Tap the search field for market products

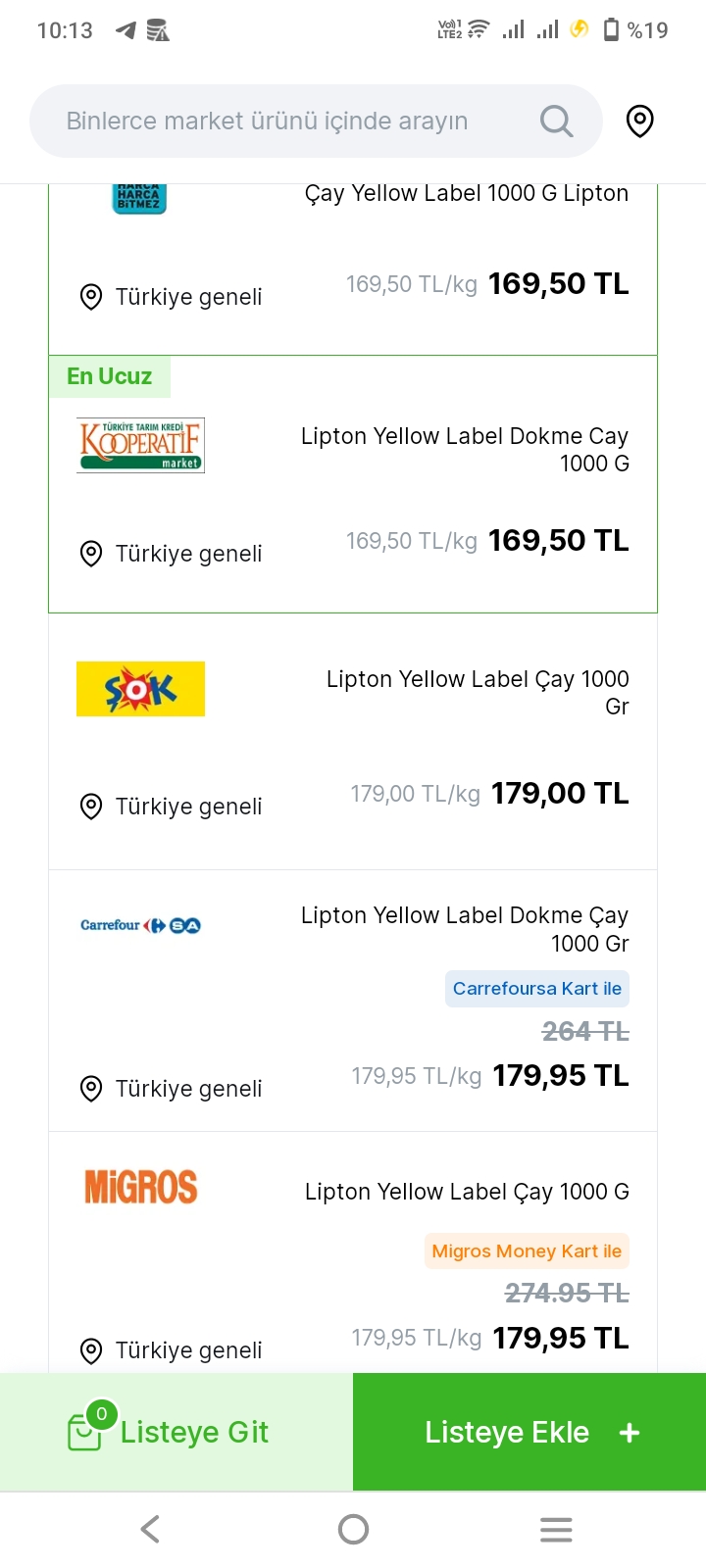[316, 121]
